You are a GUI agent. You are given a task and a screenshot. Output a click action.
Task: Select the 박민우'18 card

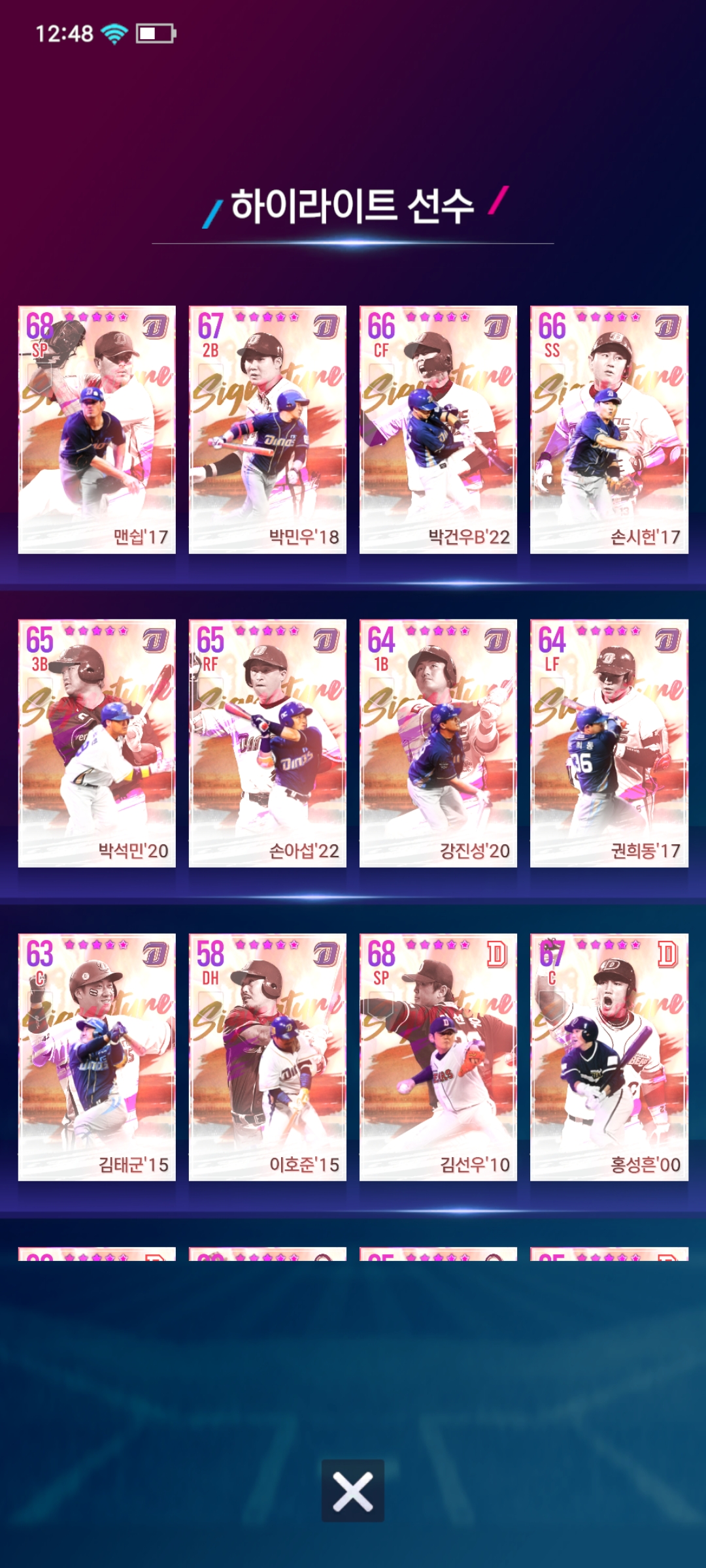pyautogui.click(x=267, y=429)
